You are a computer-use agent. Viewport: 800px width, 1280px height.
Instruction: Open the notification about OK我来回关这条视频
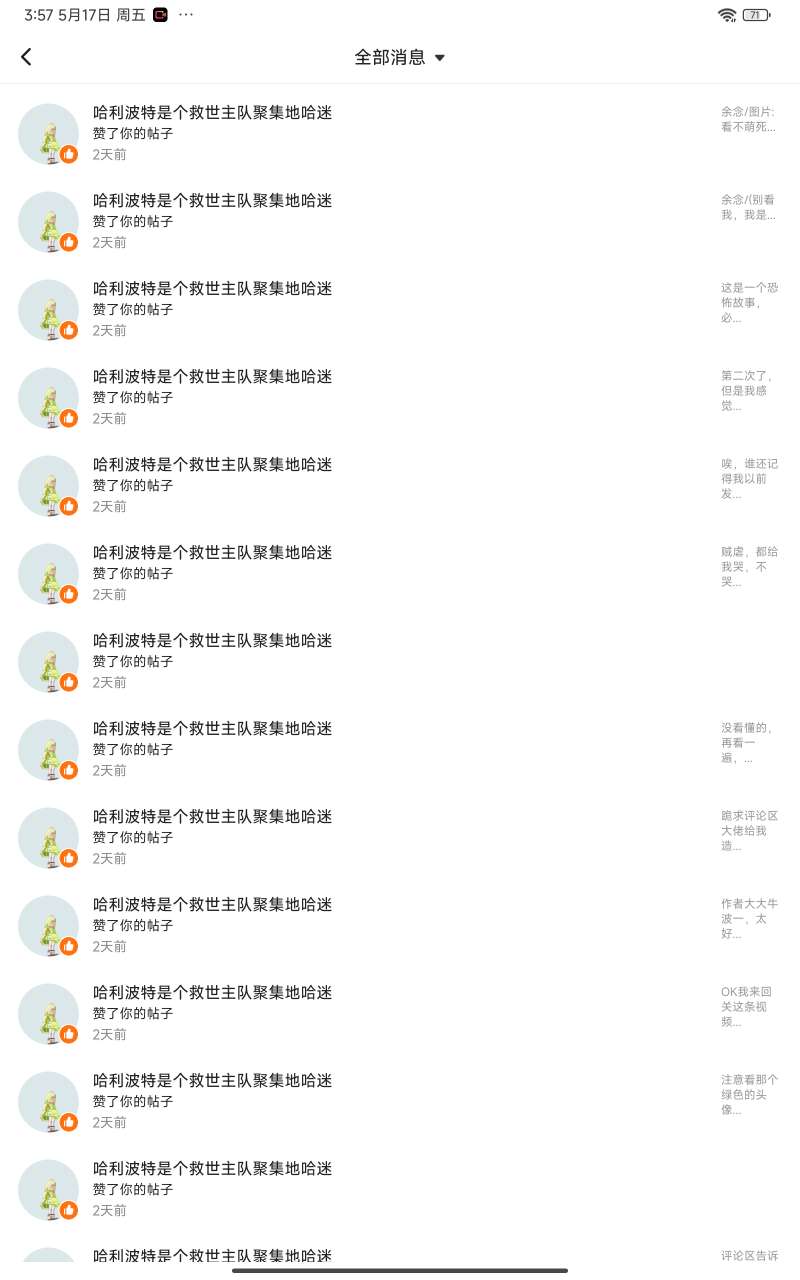click(400, 1013)
